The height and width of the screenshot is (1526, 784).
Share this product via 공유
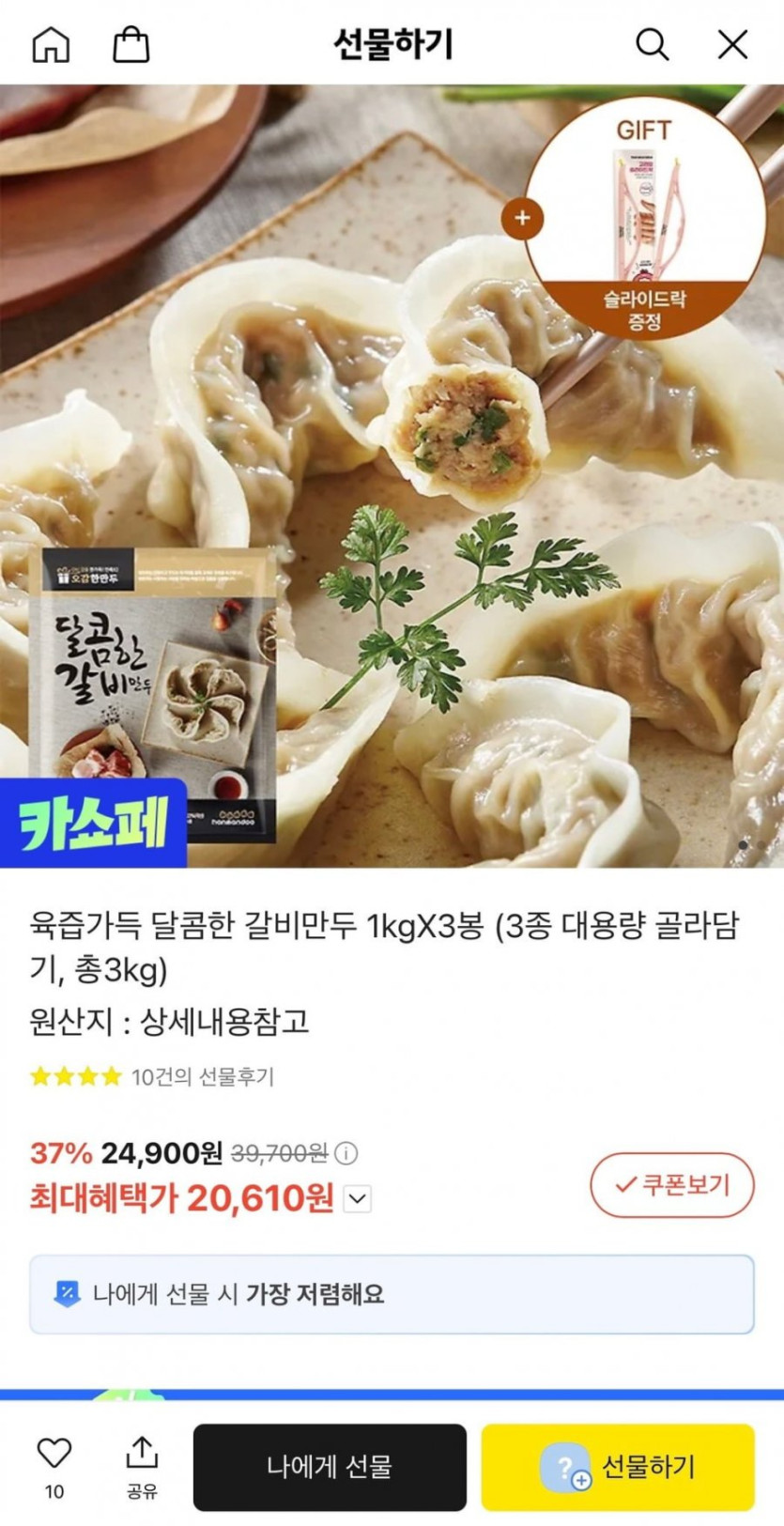(x=142, y=1466)
